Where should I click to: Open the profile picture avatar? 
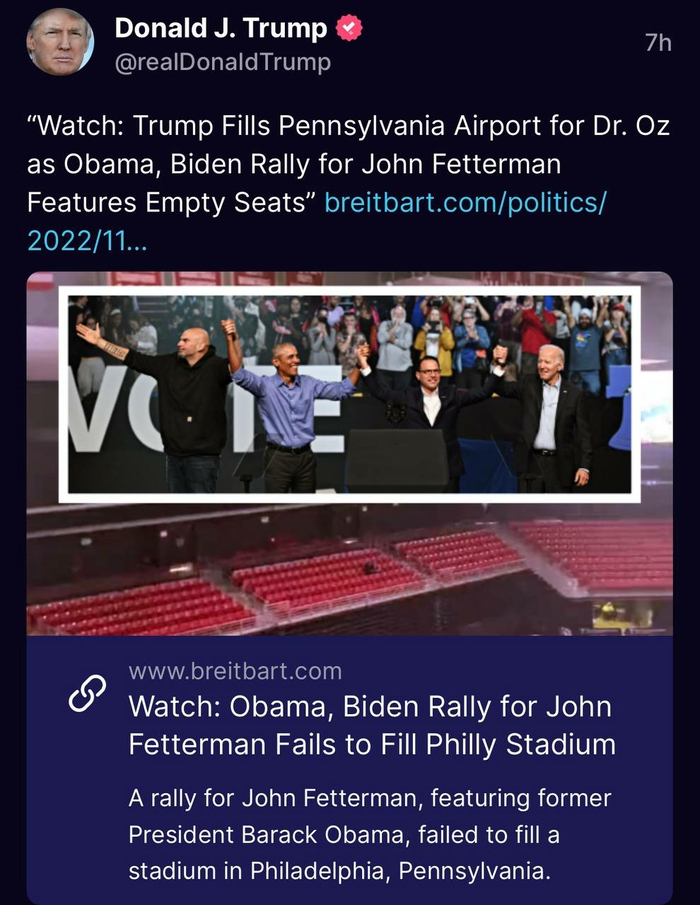pyautogui.click(x=60, y=42)
